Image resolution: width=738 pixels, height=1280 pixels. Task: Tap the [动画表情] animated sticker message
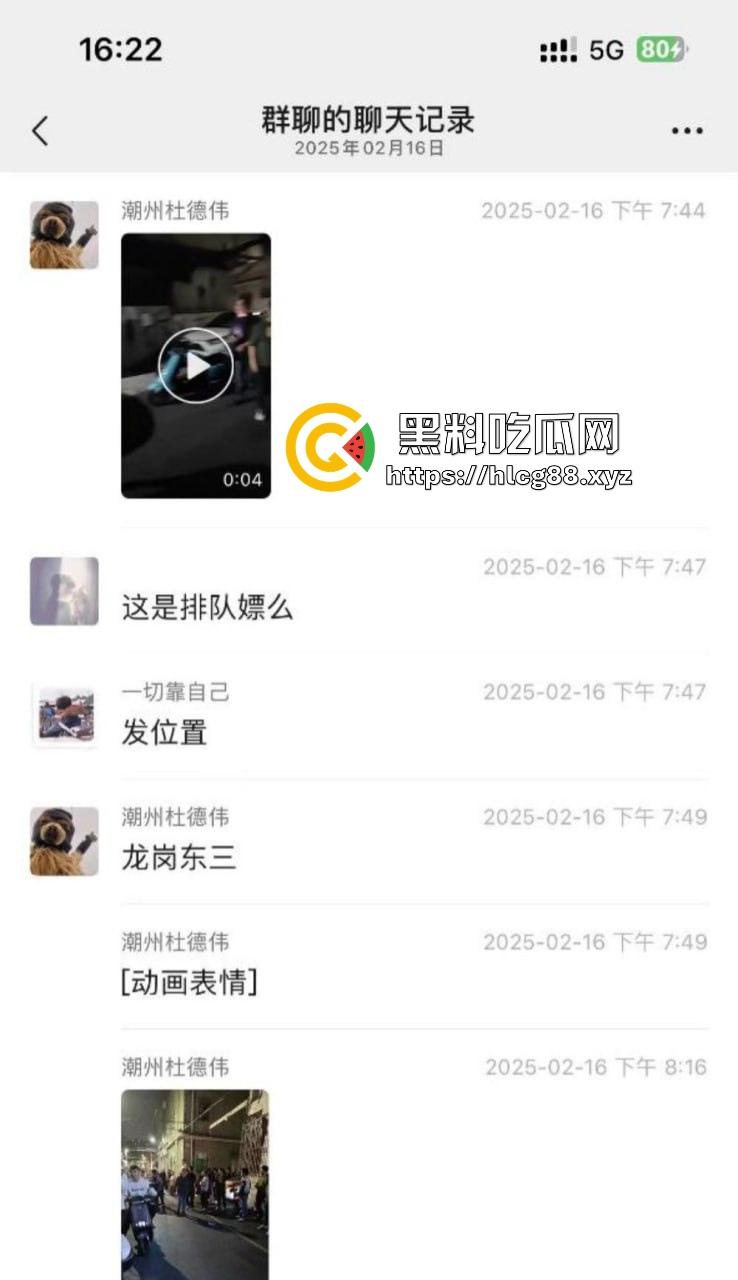coord(187,984)
